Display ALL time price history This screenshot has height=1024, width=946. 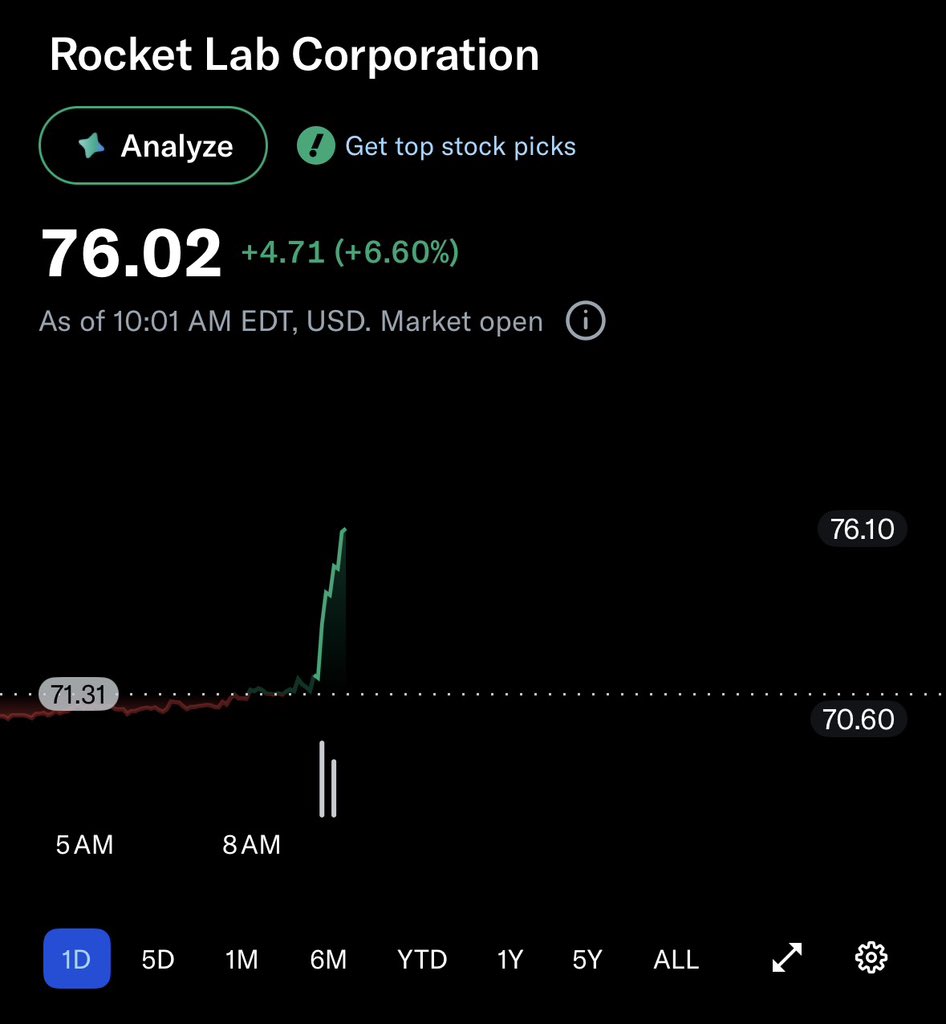[x=676, y=959]
